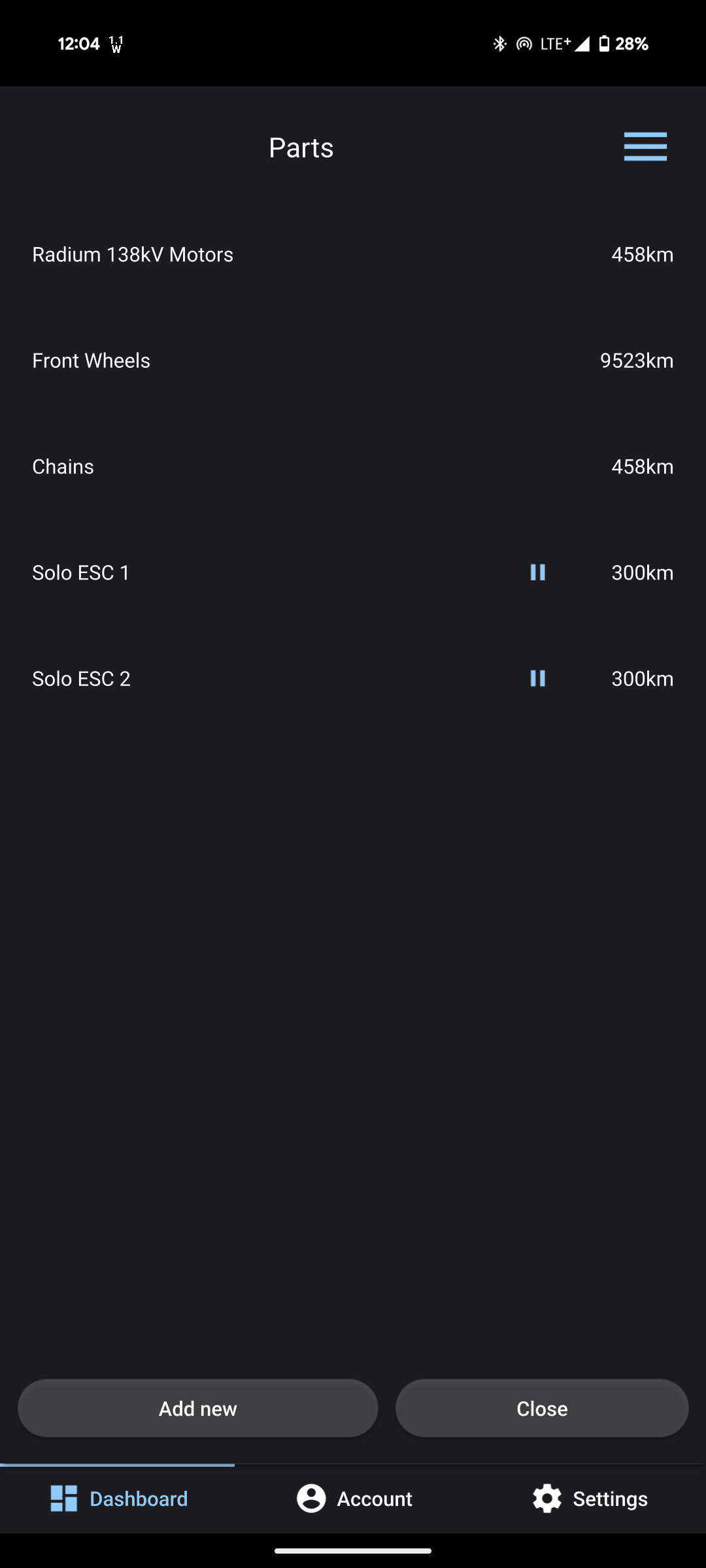Viewport: 706px width, 1568px height.
Task: Open the Solo ESC 1 part
Action: point(353,572)
